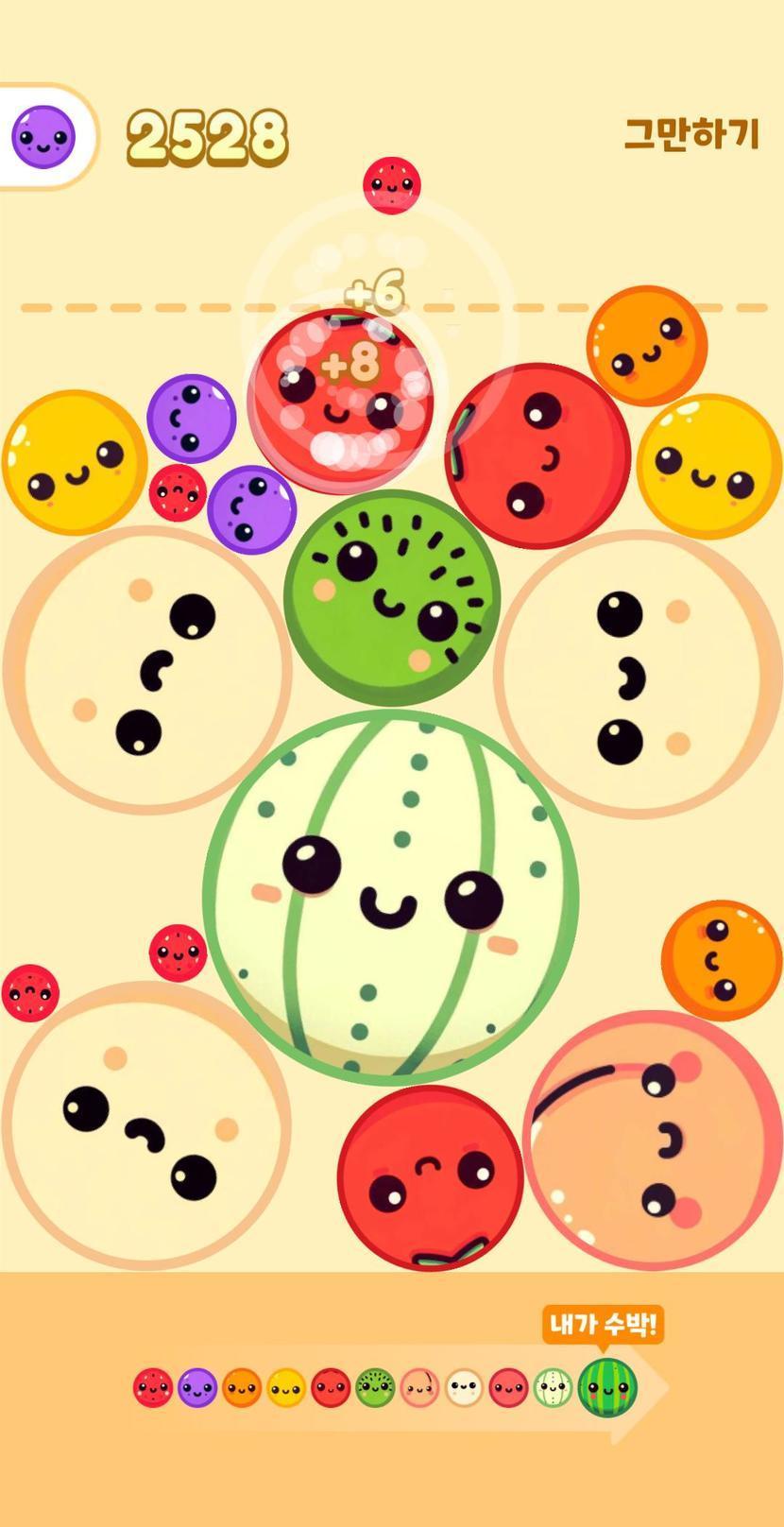Tap the 그만하기 quit button
Screen dimensions: 784x1527
point(691,134)
